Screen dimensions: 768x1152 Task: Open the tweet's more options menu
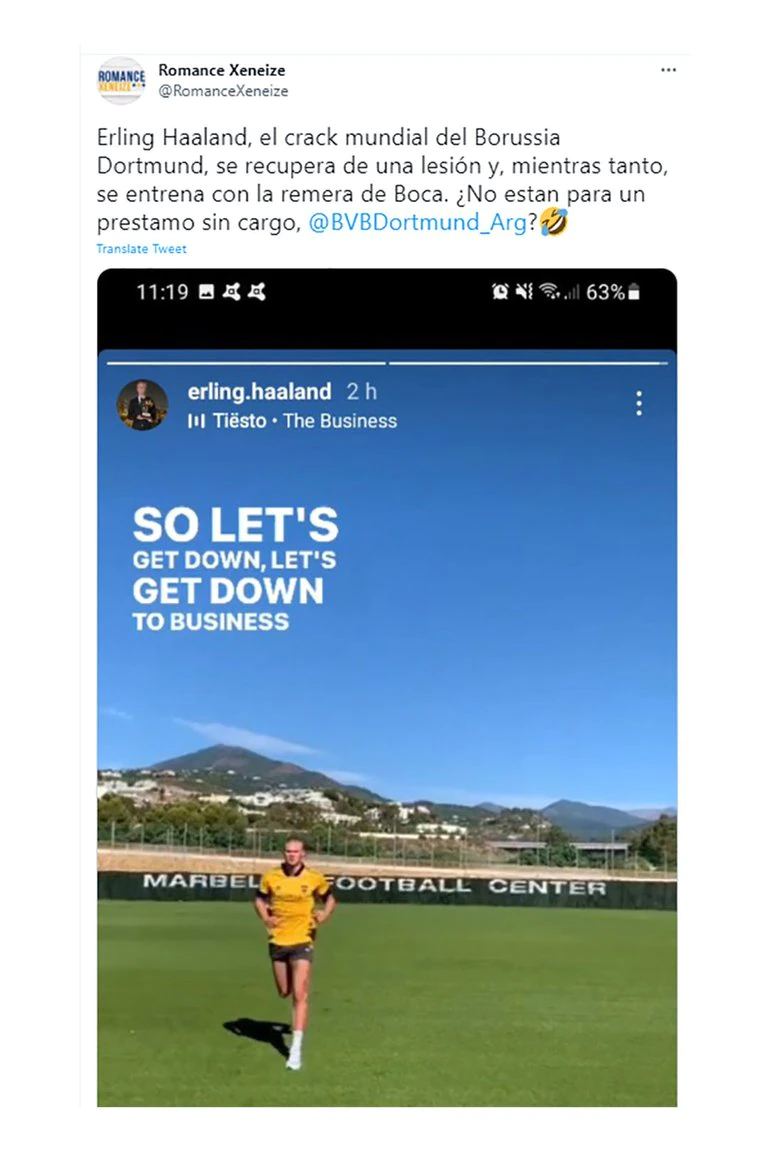pyautogui.click(x=668, y=70)
